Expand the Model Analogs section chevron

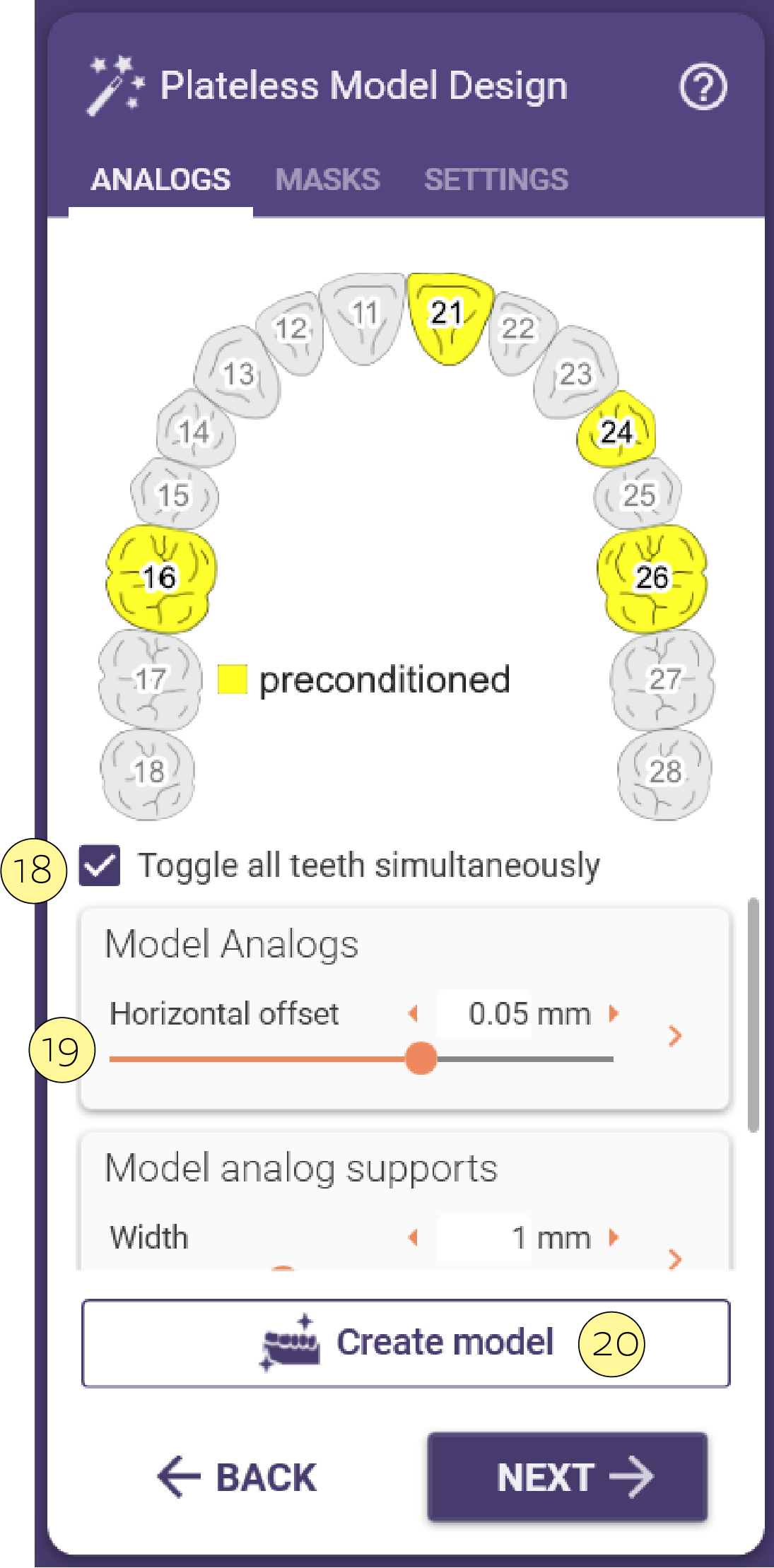tap(675, 1036)
